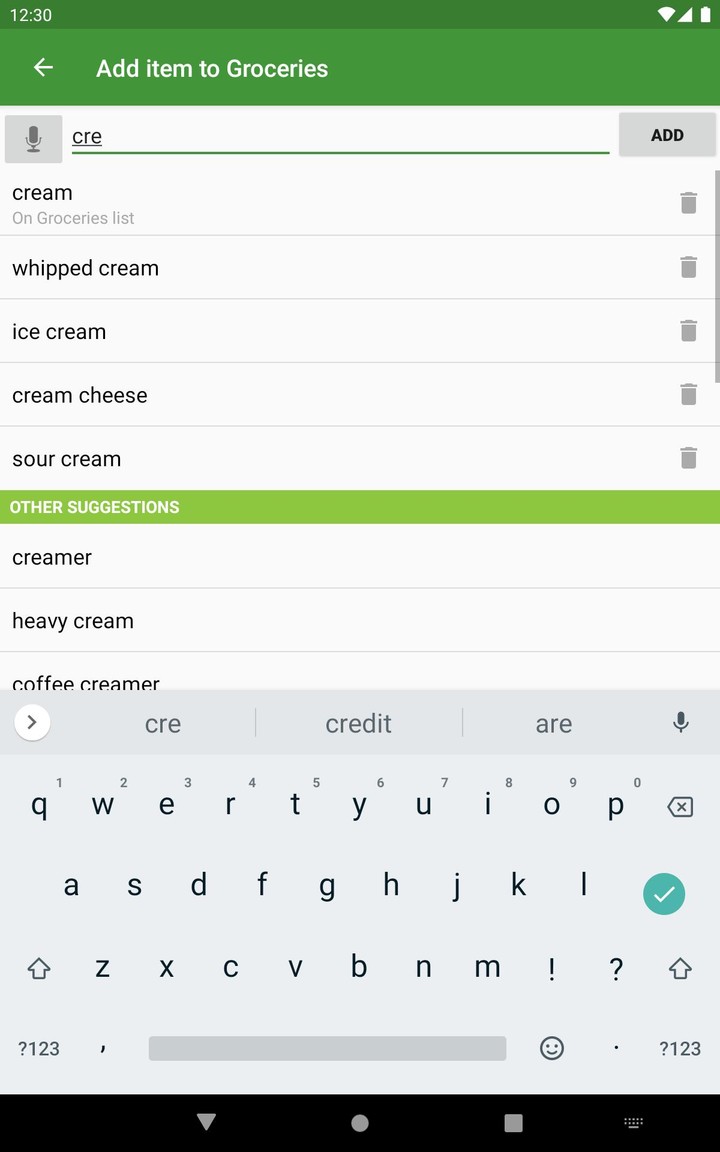Tap the ADD button to add the item
The image size is (720, 1152).
[x=666, y=134]
